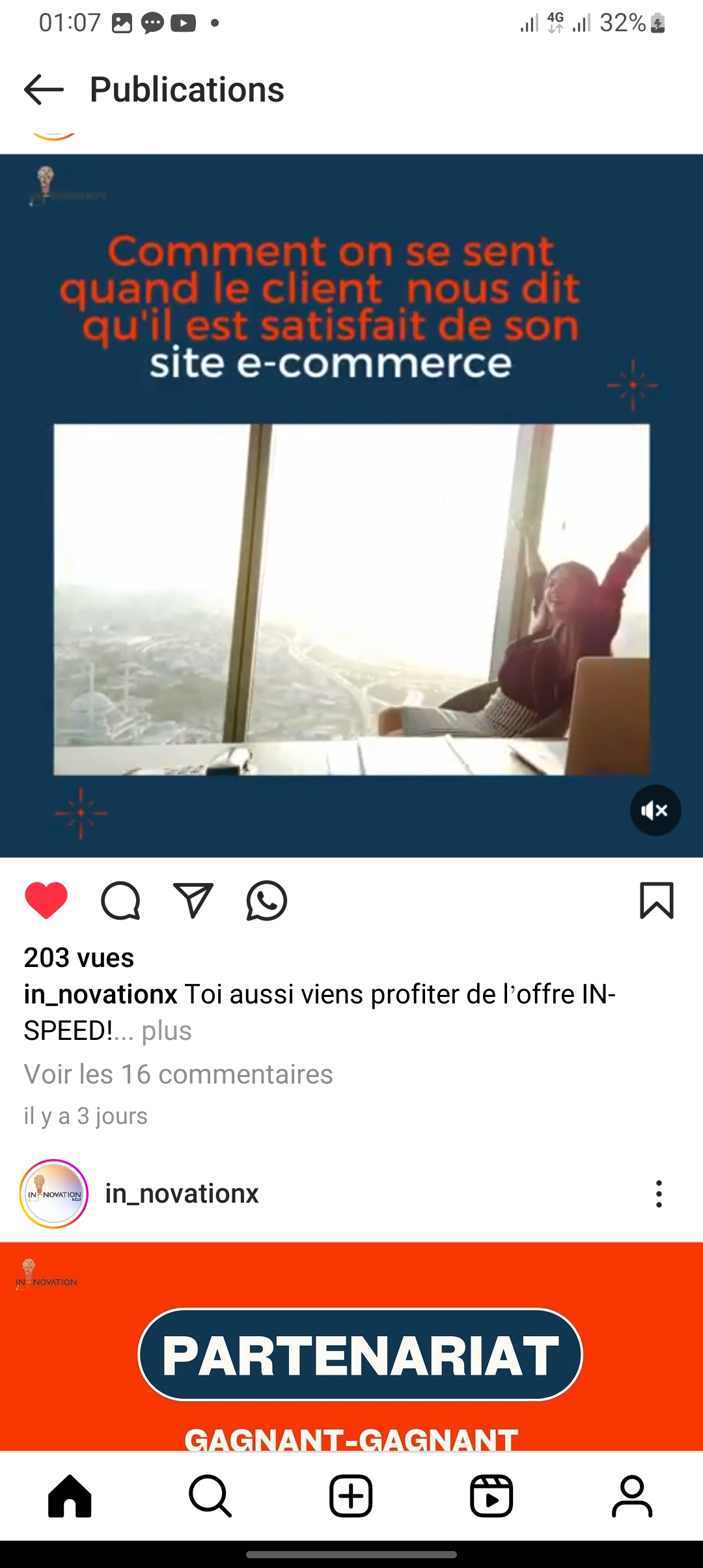Viewport: 703px width, 1568px height.
Task: Open in_novationx profile from the Partenariat post header
Action: click(x=182, y=1194)
